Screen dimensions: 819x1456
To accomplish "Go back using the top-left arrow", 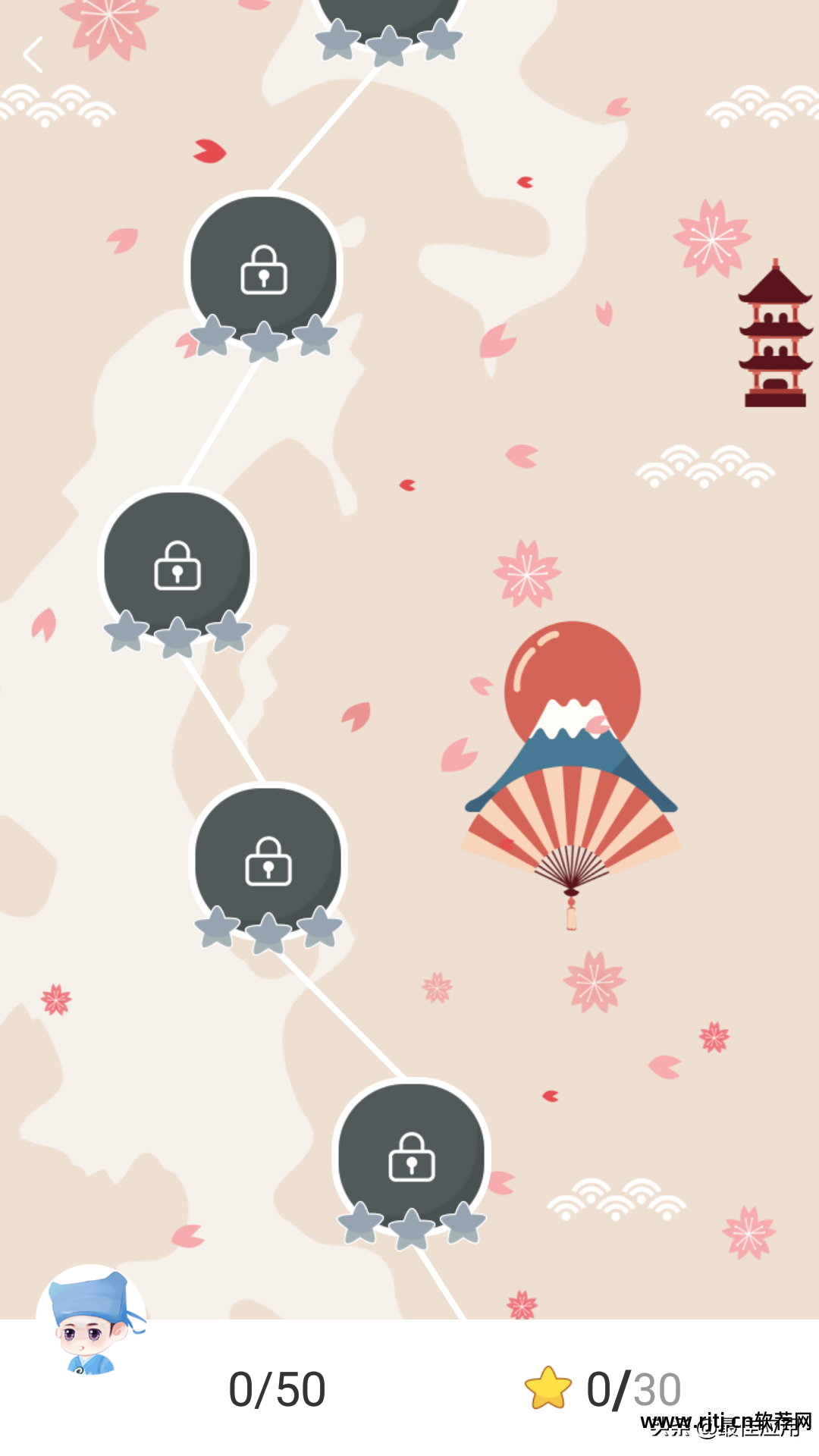I will pos(33,55).
